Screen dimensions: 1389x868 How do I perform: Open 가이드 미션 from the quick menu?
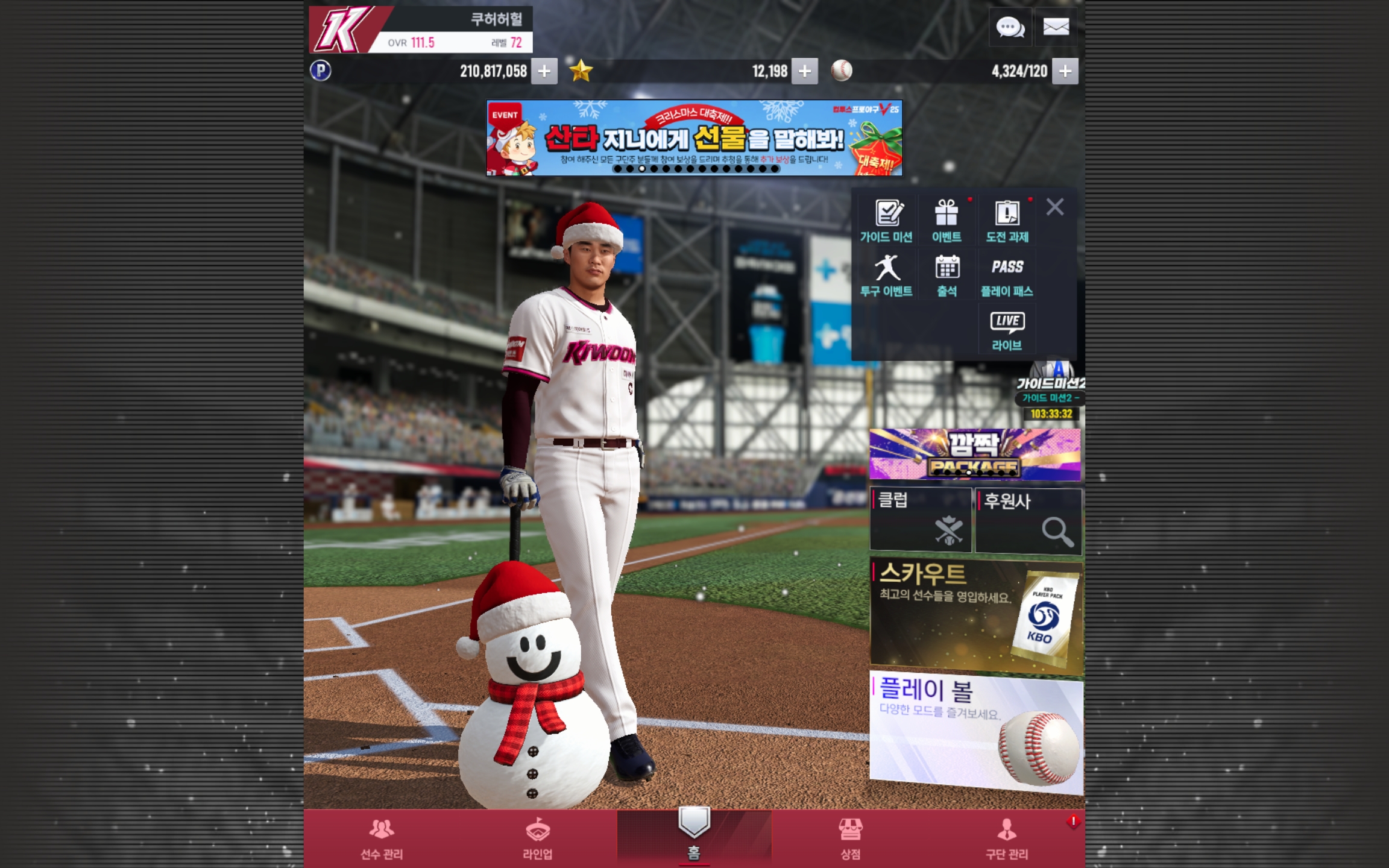886,221
